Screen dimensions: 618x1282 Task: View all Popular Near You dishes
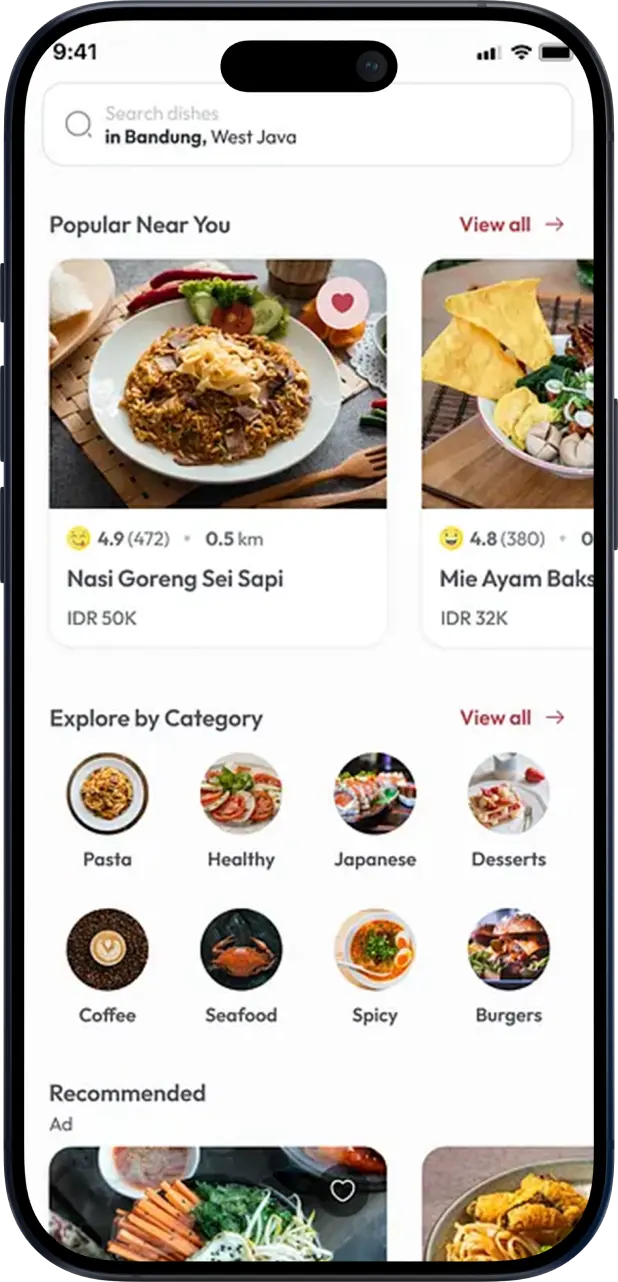[511, 225]
